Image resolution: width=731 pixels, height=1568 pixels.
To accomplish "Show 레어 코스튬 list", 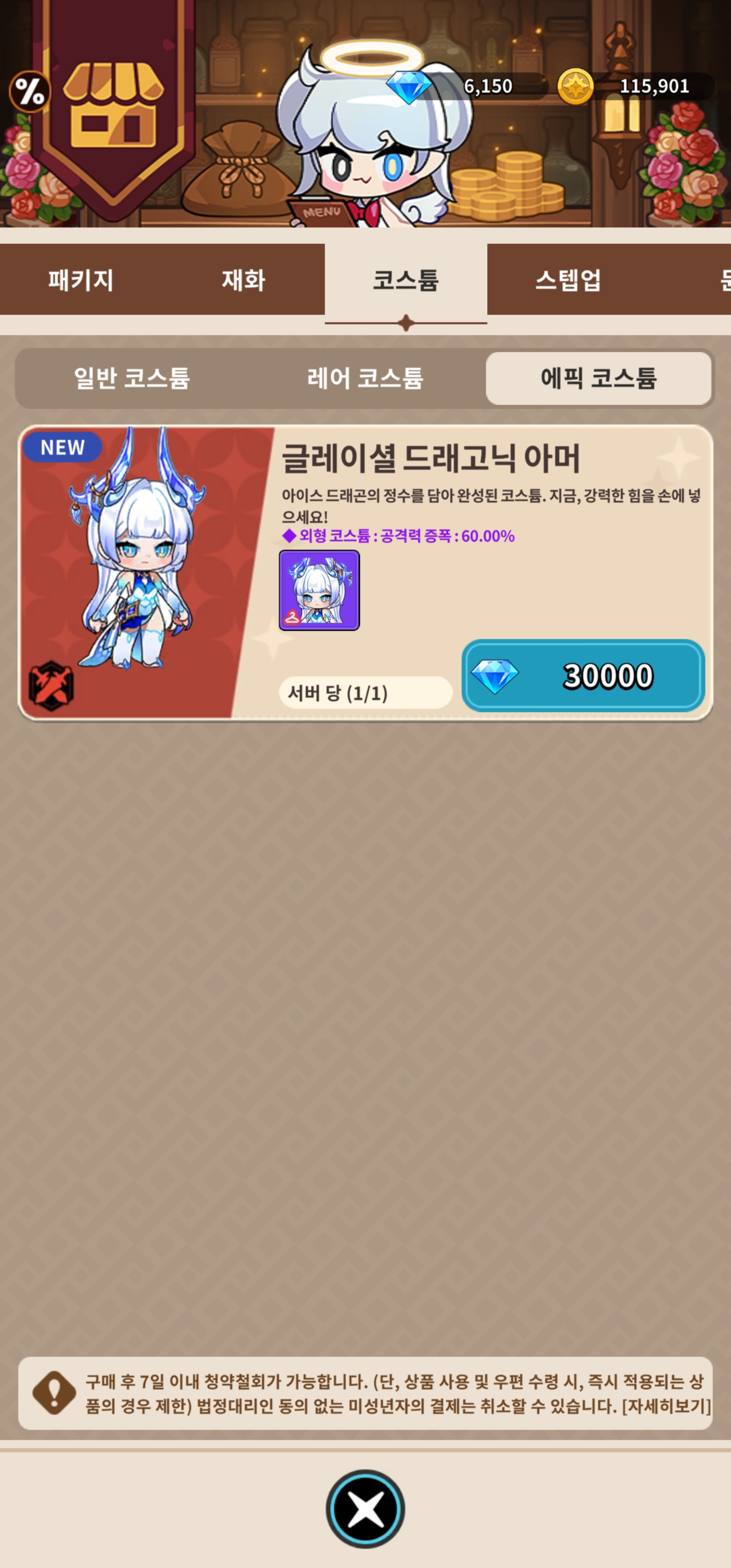I will (365, 378).
